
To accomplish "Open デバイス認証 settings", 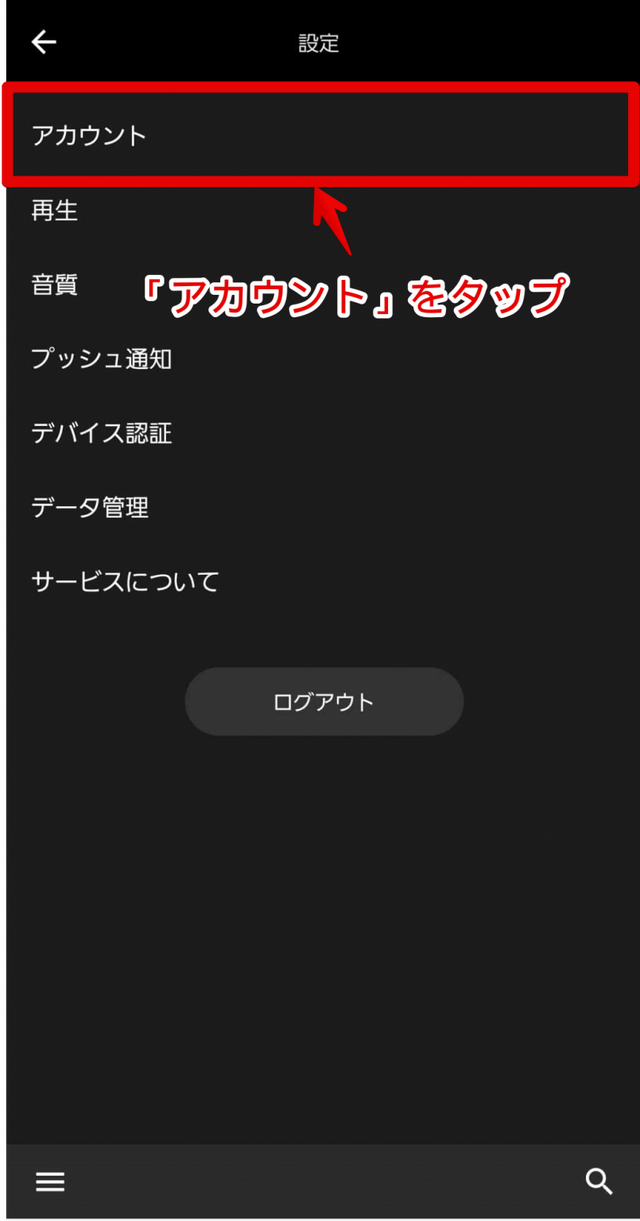I will (x=101, y=433).
